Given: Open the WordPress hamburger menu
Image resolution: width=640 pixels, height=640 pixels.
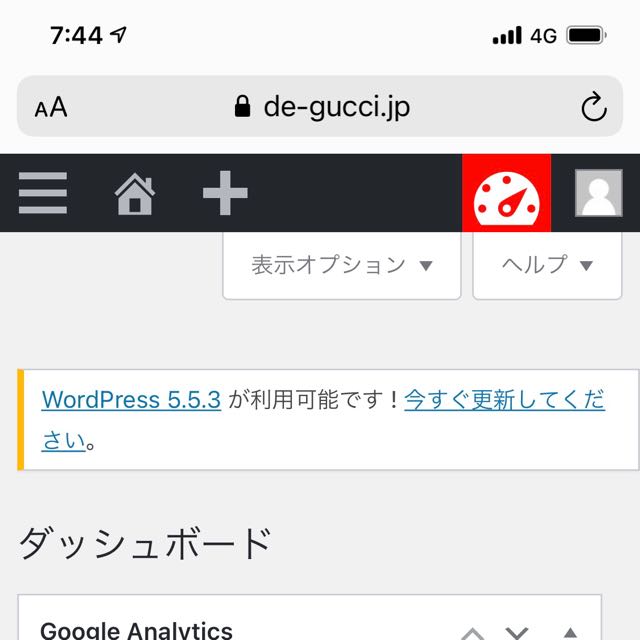Looking at the screenshot, I should (x=43, y=193).
